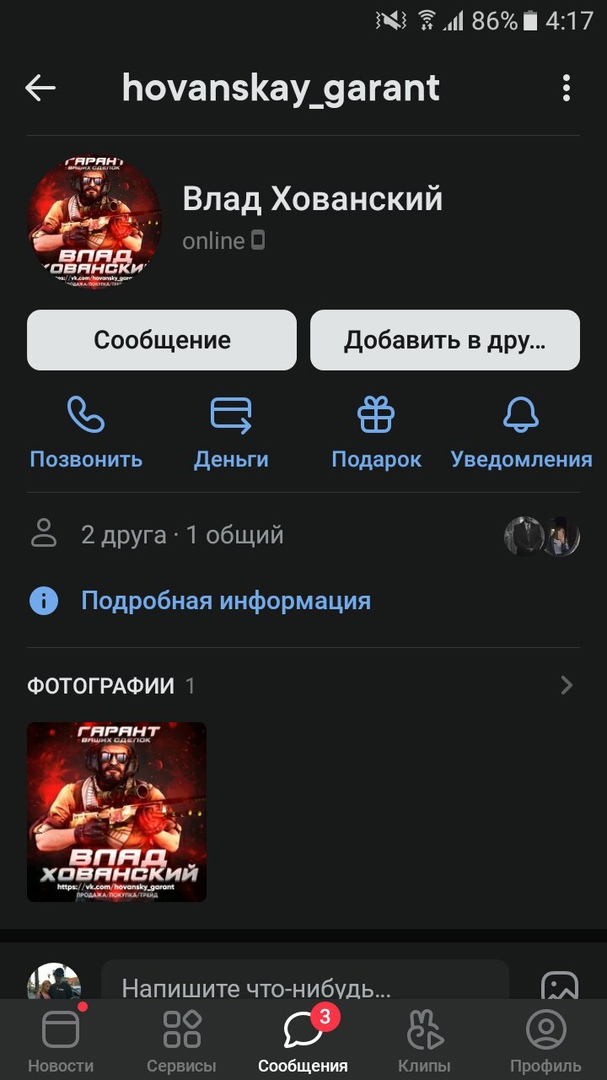This screenshot has height=1080, width=607.
Task: Open the Профиль tab
Action: [546, 1040]
